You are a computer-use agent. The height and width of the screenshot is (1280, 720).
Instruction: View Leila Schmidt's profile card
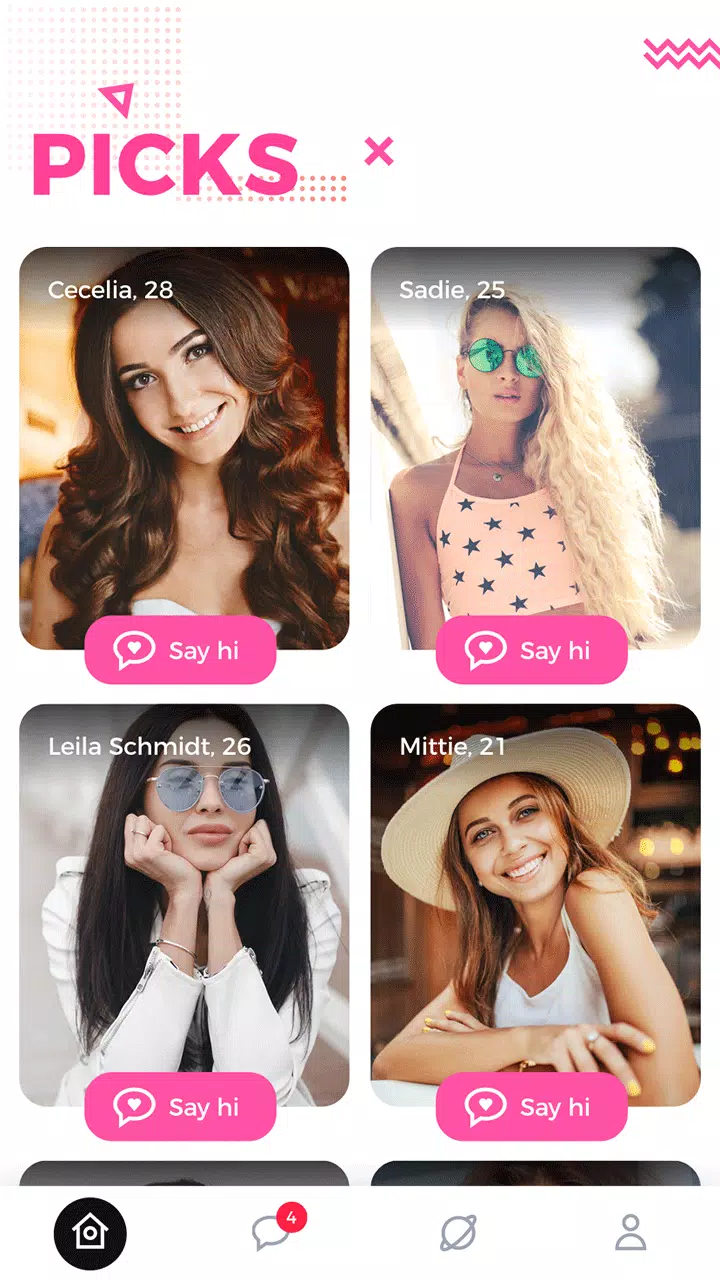pyautogui.click(x=184, y=890)
